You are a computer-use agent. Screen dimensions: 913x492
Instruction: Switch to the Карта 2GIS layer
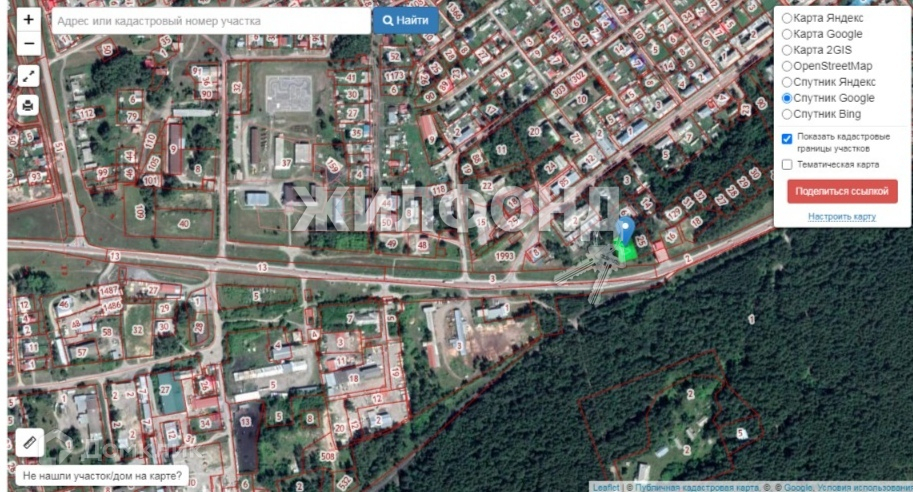click(x=787, y=50)
